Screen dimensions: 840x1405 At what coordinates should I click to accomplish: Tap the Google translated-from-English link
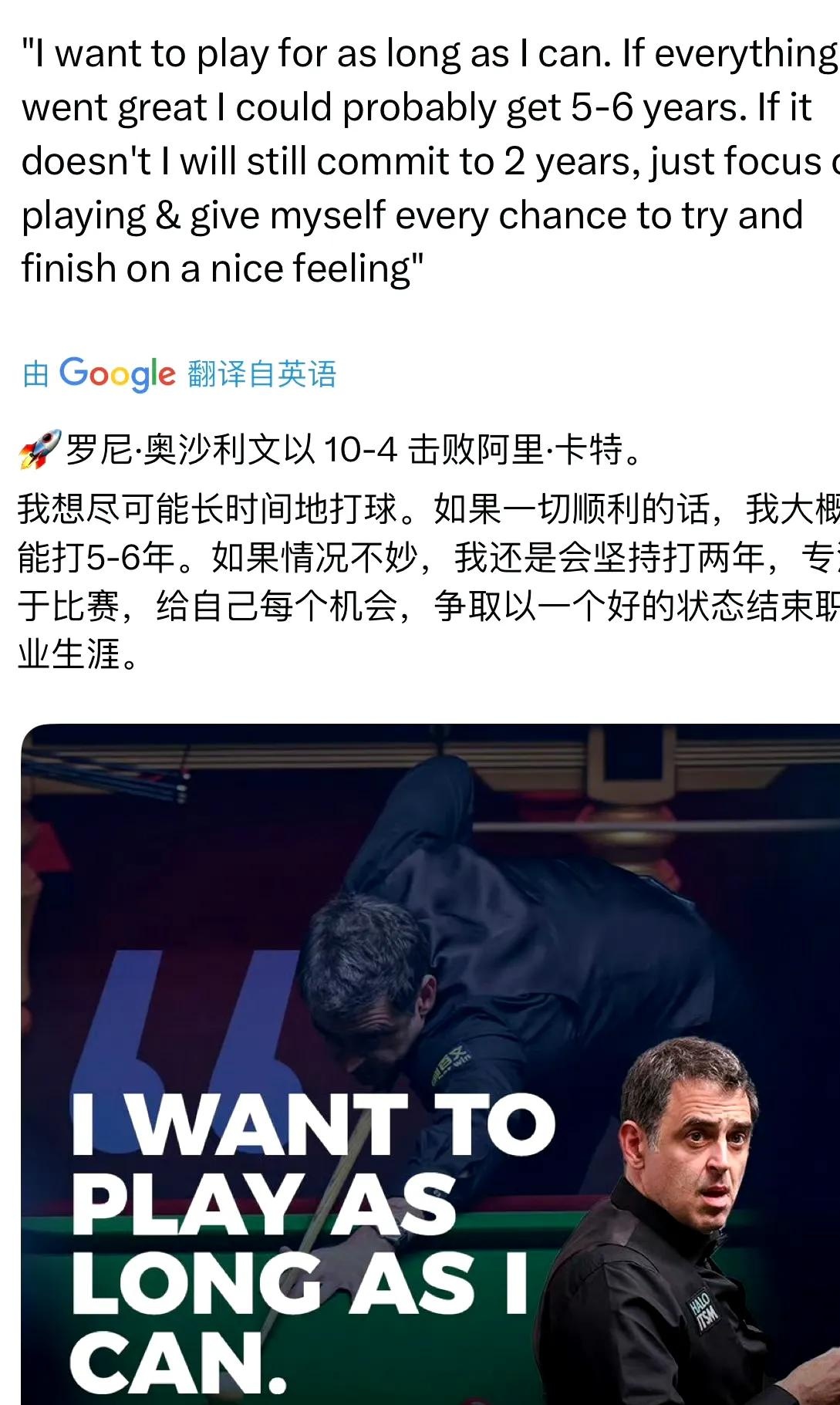coord(179,374)
